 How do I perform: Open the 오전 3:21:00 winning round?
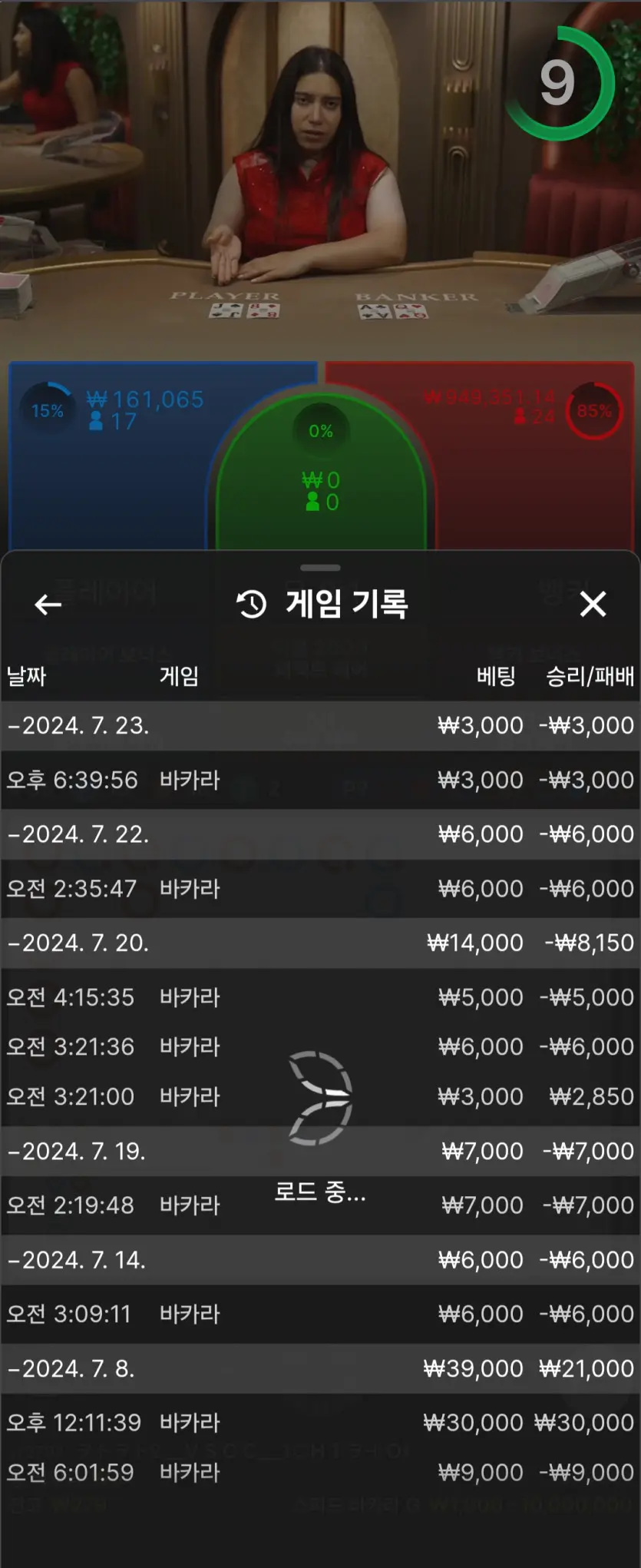[320, 1096]
